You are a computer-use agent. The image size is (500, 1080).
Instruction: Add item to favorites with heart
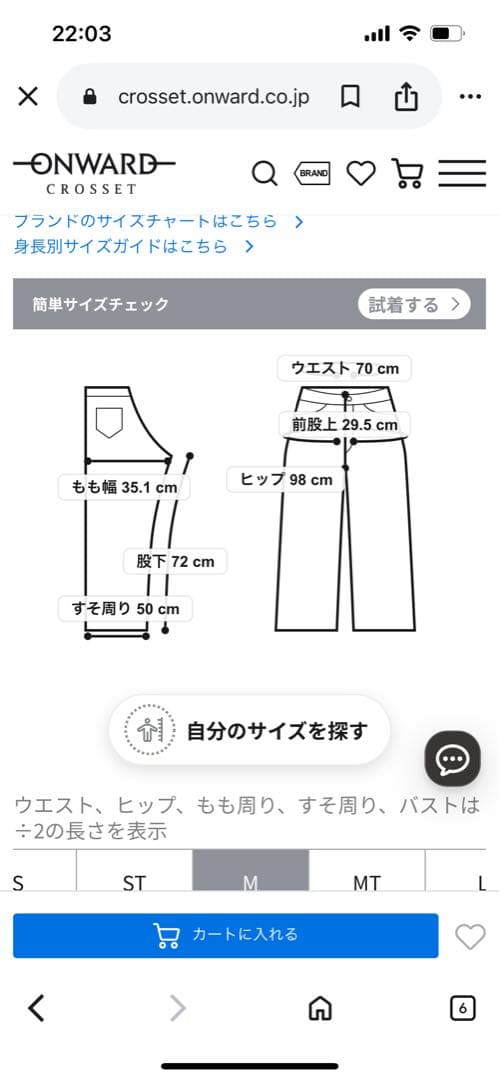(470, 937)
